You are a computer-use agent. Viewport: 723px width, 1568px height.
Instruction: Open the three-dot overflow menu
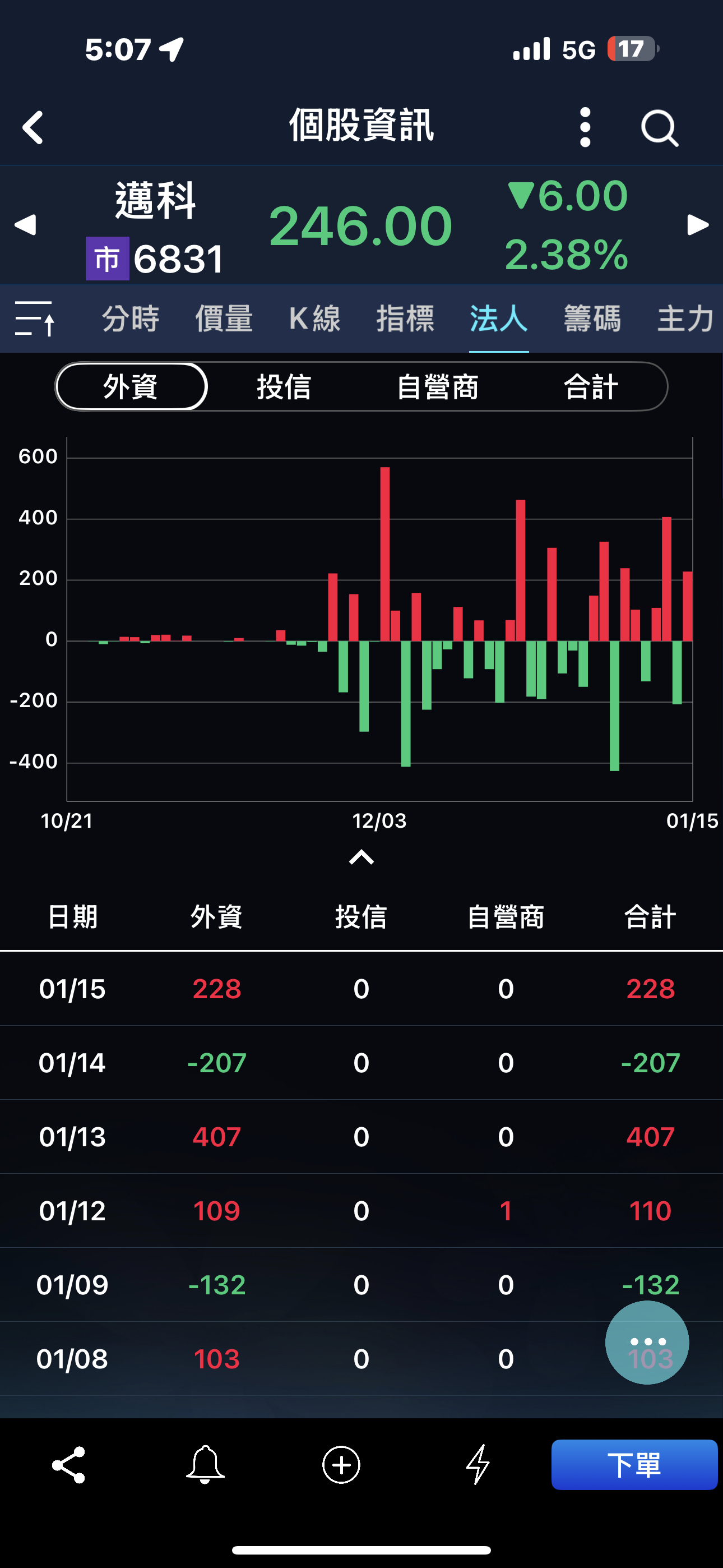click(585, 127)
